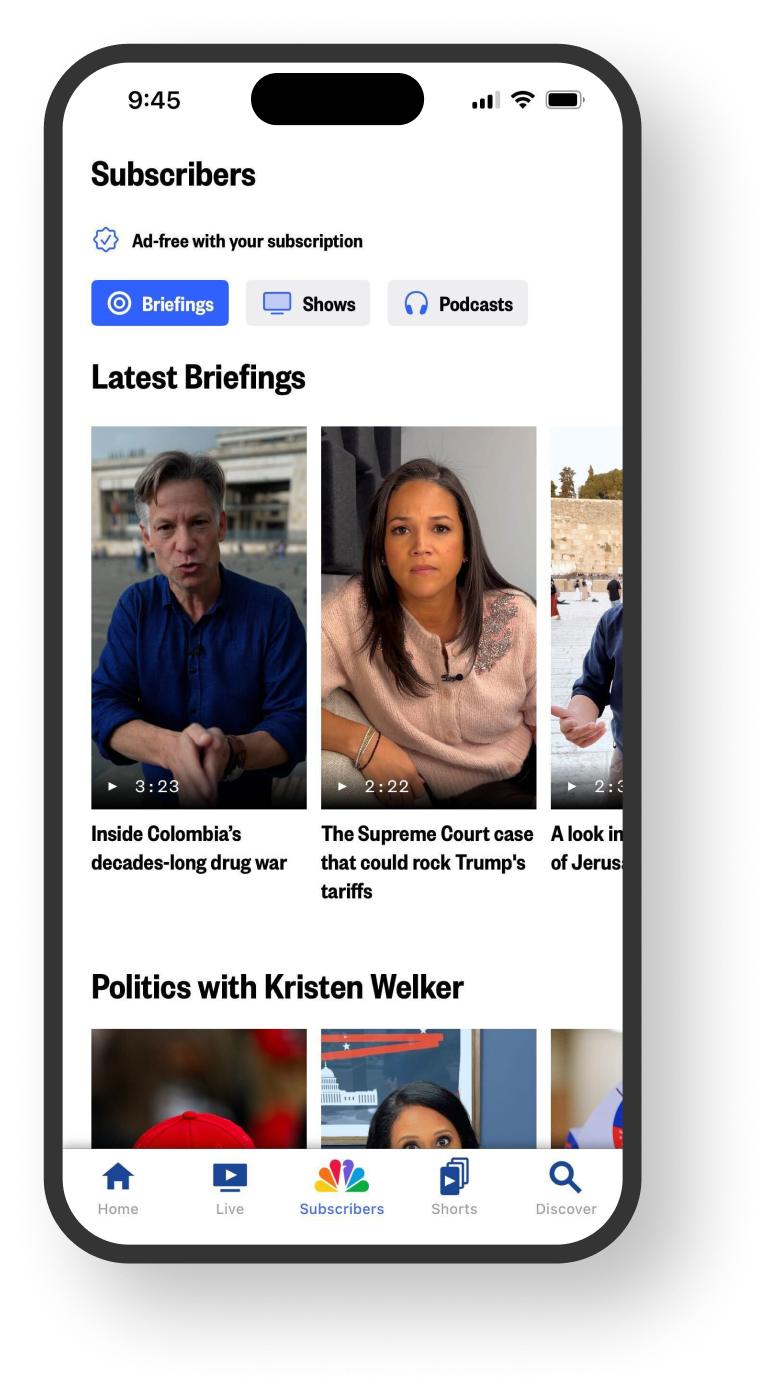The height and width of the screenshot is (1395, 773).
Task: Switch to the Podcasts chip
Action: point(457,303)
